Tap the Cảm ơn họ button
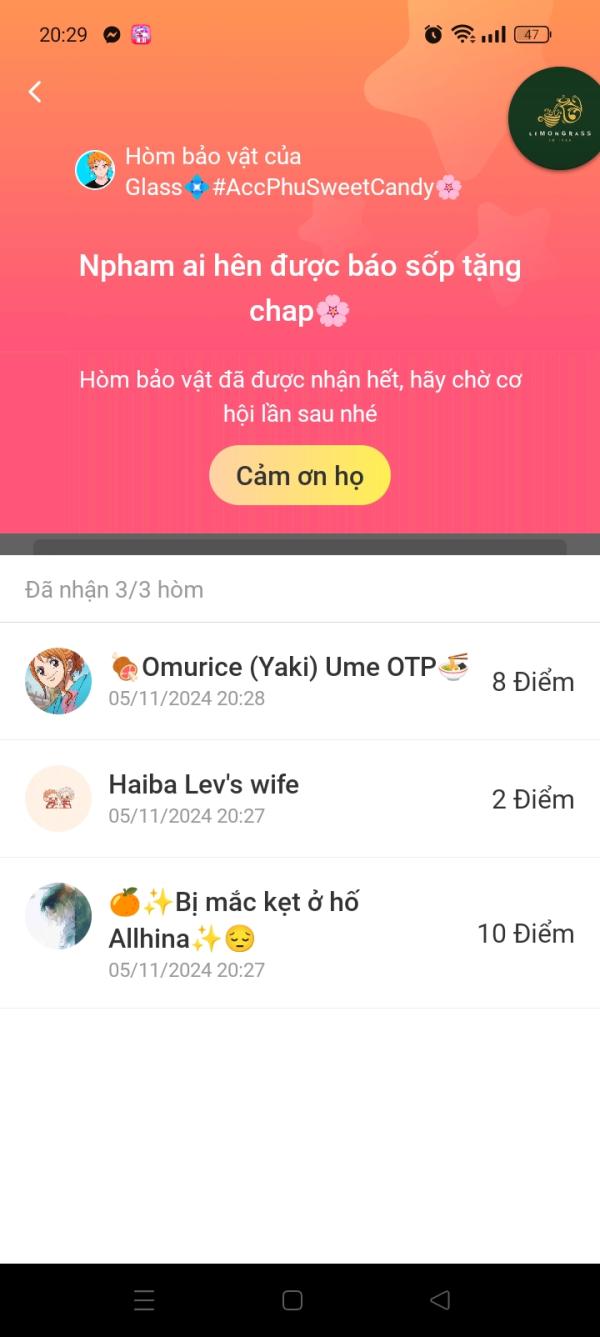 pyautogui.click(x=299, y=475)
